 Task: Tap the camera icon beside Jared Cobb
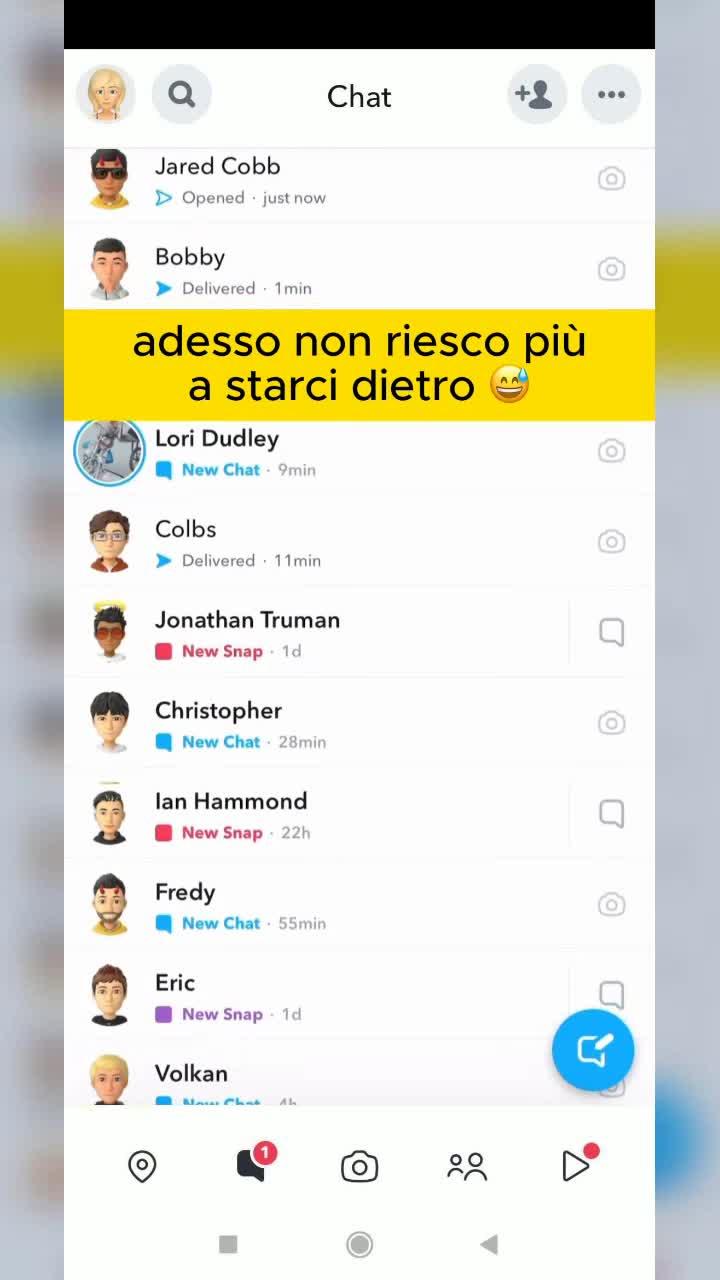point(611,180)
